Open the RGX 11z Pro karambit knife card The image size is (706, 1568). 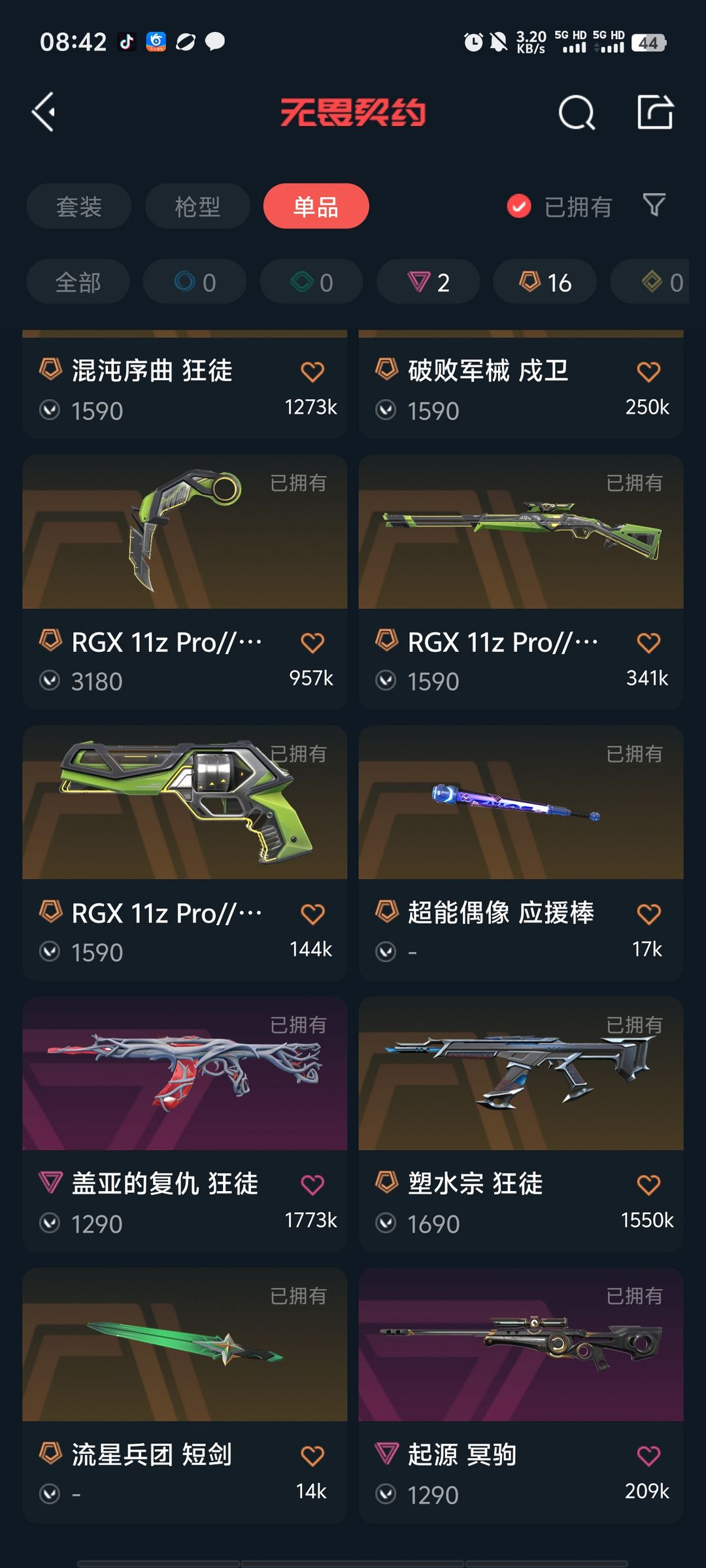click(x=185, y=582)
